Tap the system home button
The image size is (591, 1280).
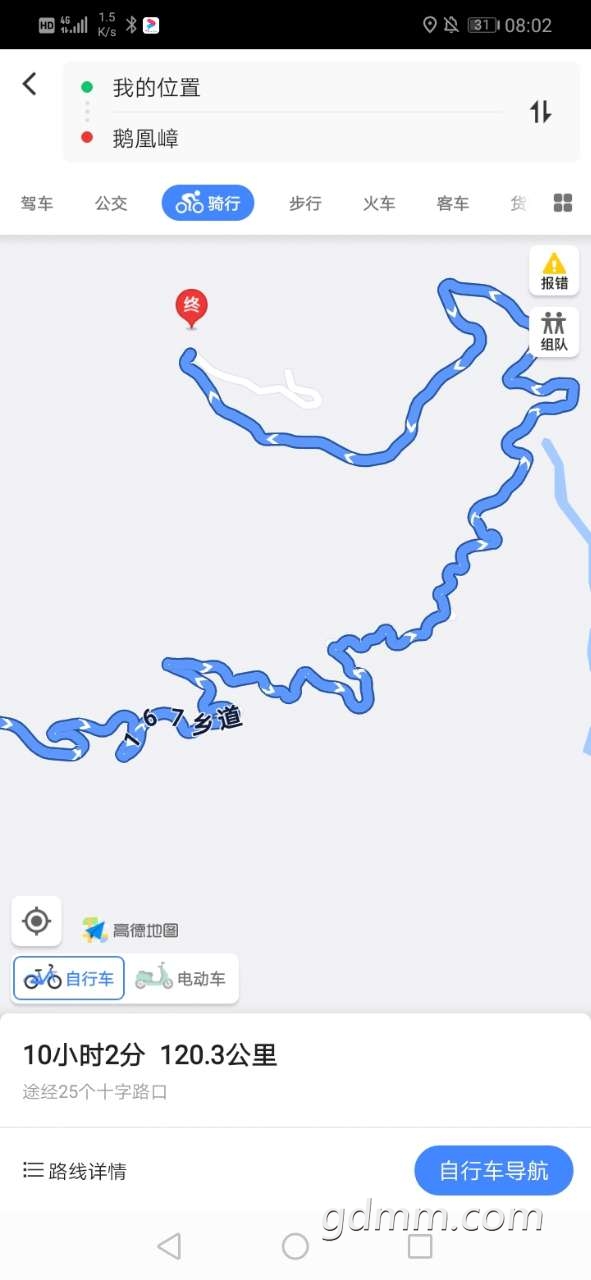click(295, 1246)
